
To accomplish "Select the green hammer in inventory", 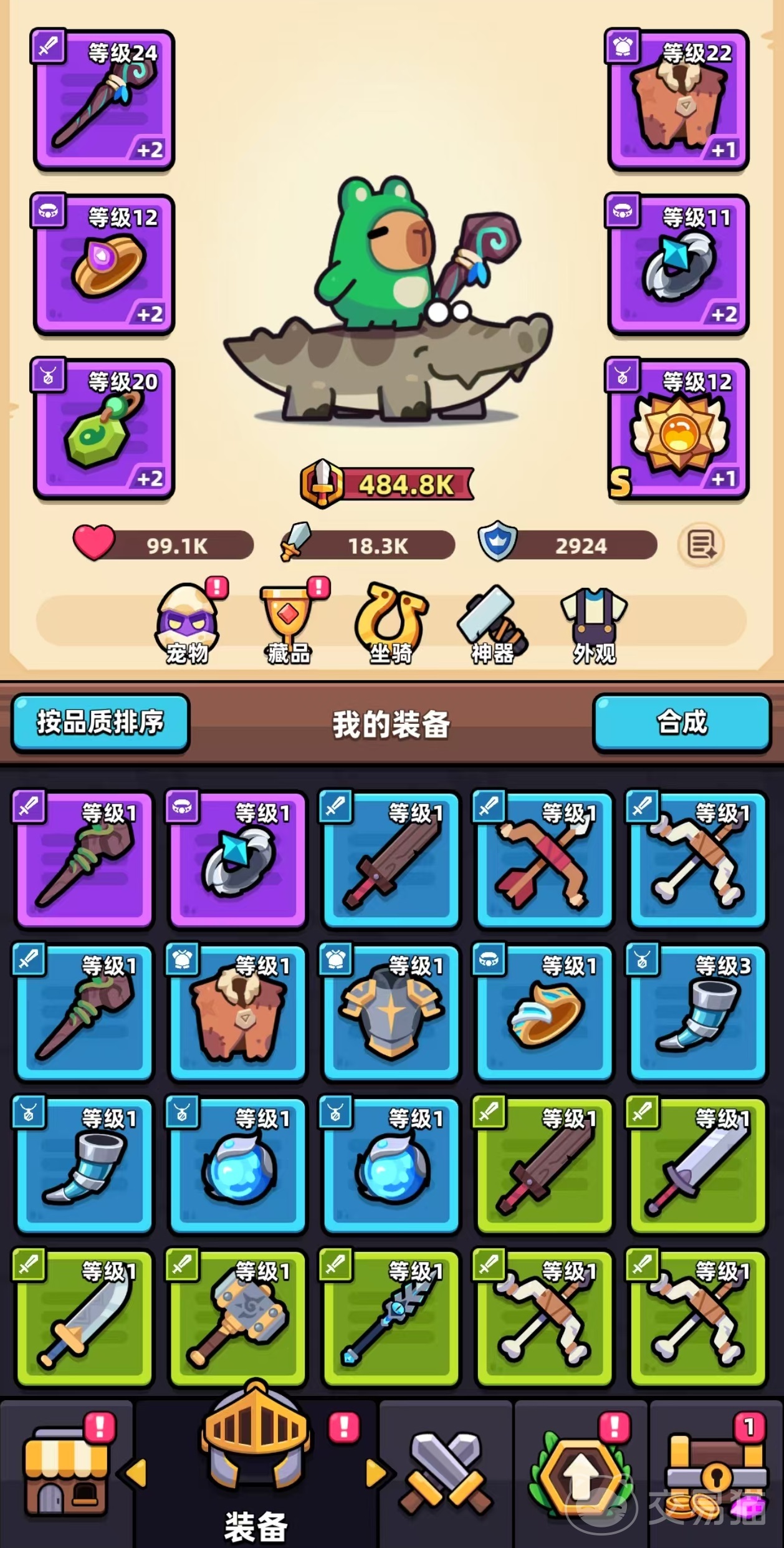I will click(x=237, y=1318).
